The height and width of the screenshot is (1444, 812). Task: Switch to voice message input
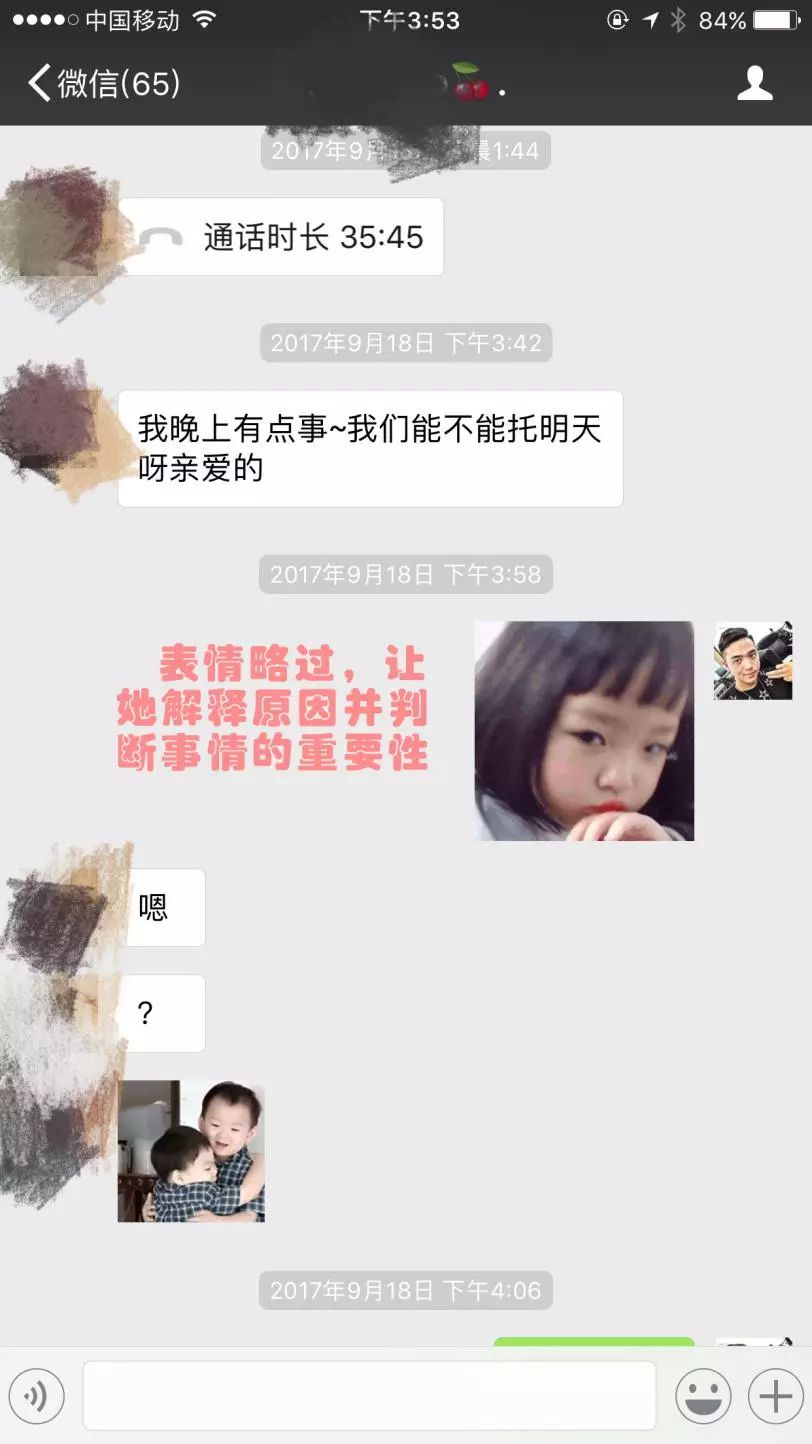click(37, 1396)
